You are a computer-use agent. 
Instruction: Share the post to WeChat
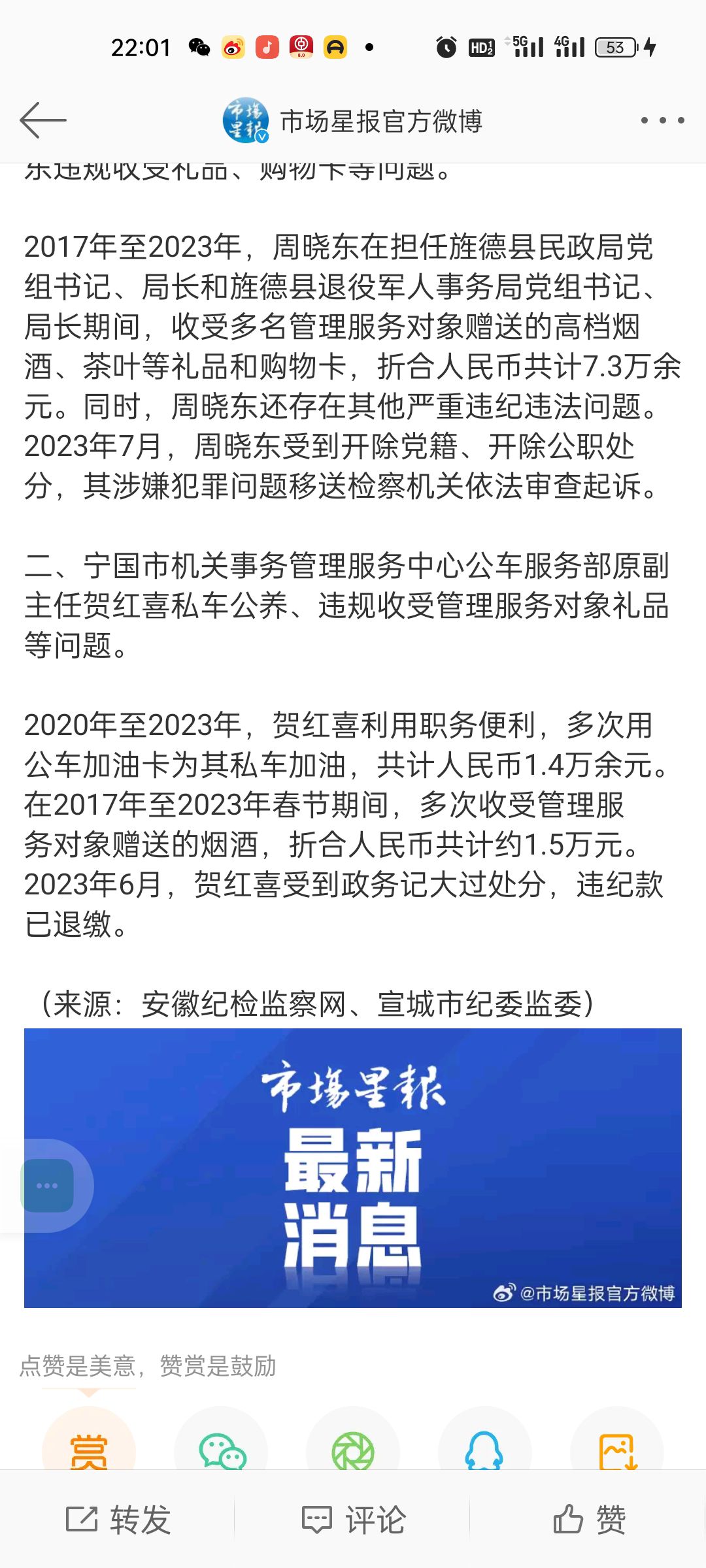coord(221,1445)
